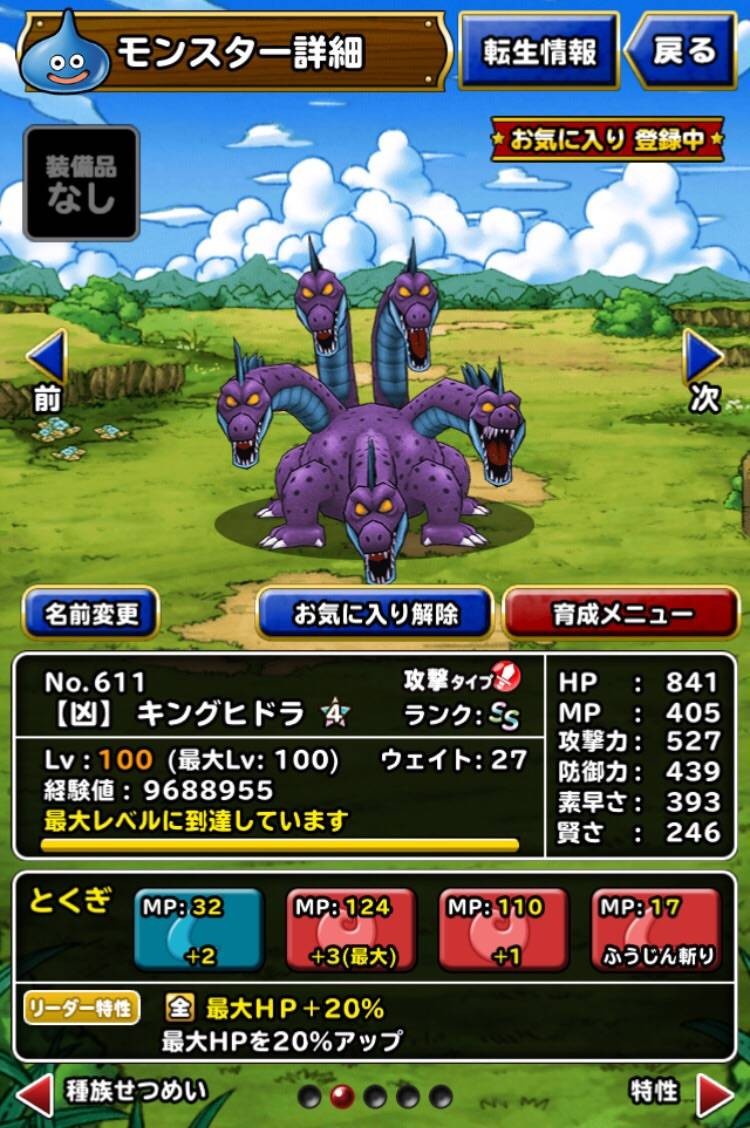Switch to 種族せつめい page with left arrow
Viewport: 750px width, 1128px height.
36,1094
